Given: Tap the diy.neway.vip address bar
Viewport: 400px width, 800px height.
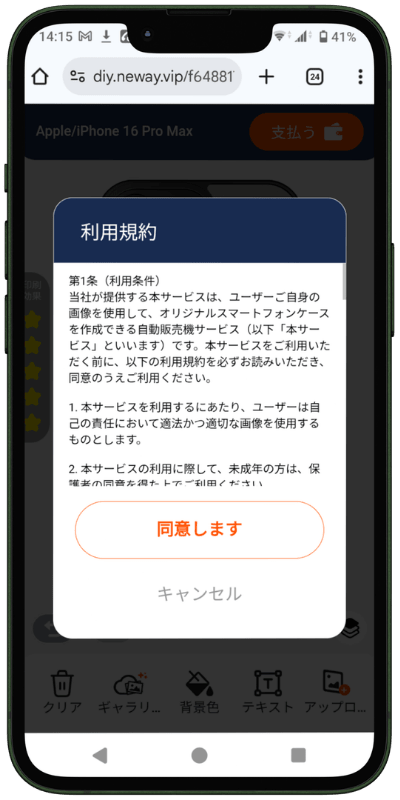Looking at the screenshot, I should pos(152,77).
